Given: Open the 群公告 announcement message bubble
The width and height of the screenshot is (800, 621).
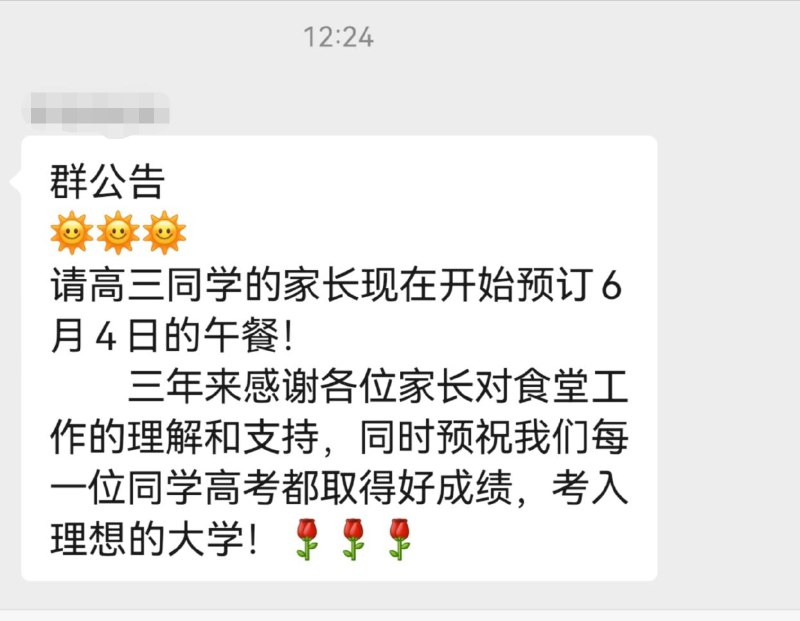Looking at the screenshot, I should pyautogui.click(x=340, y=360).
